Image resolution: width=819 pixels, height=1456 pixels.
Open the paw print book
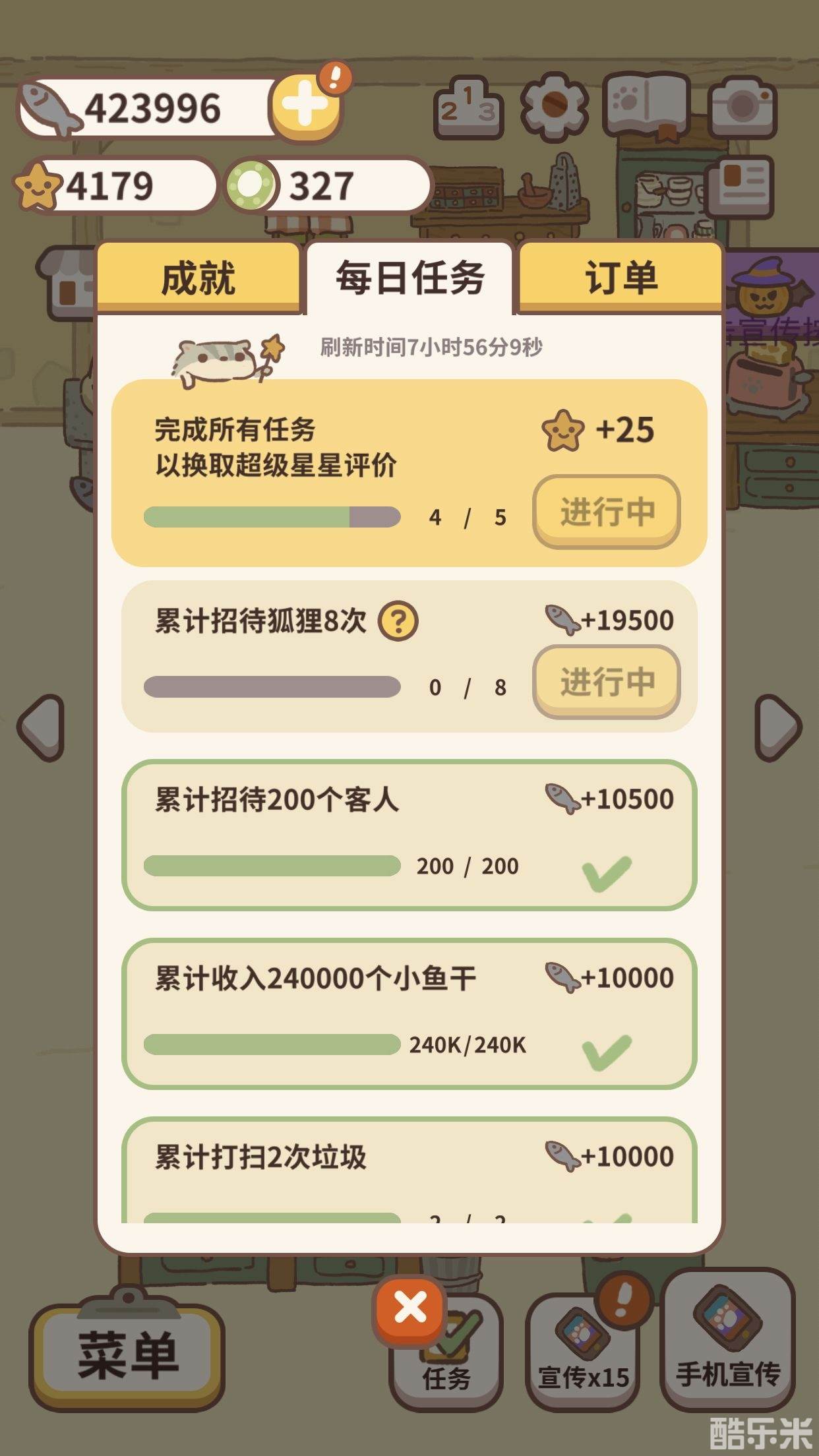click(647, 106)
